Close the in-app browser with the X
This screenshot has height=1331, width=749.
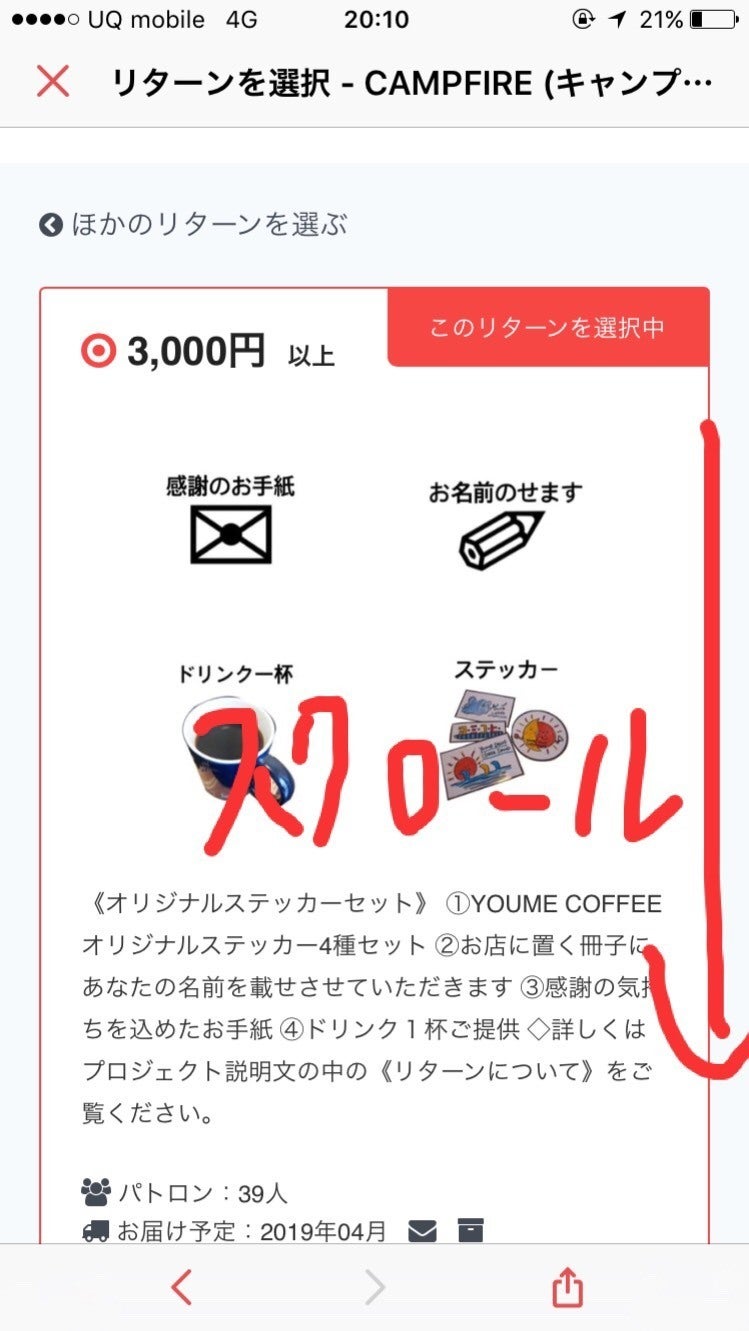click(53, 81)
